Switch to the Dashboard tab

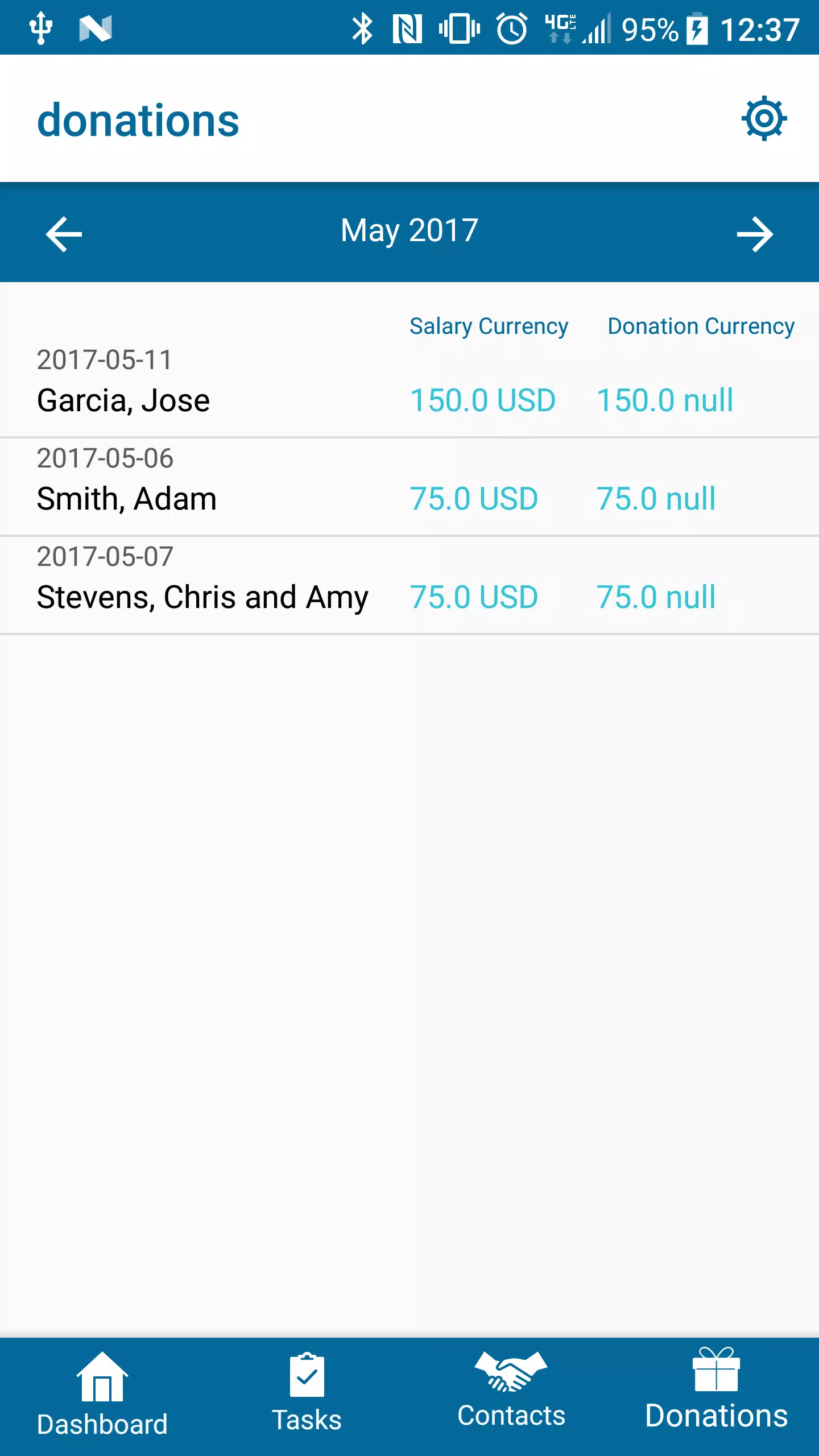click(102, 1396)
